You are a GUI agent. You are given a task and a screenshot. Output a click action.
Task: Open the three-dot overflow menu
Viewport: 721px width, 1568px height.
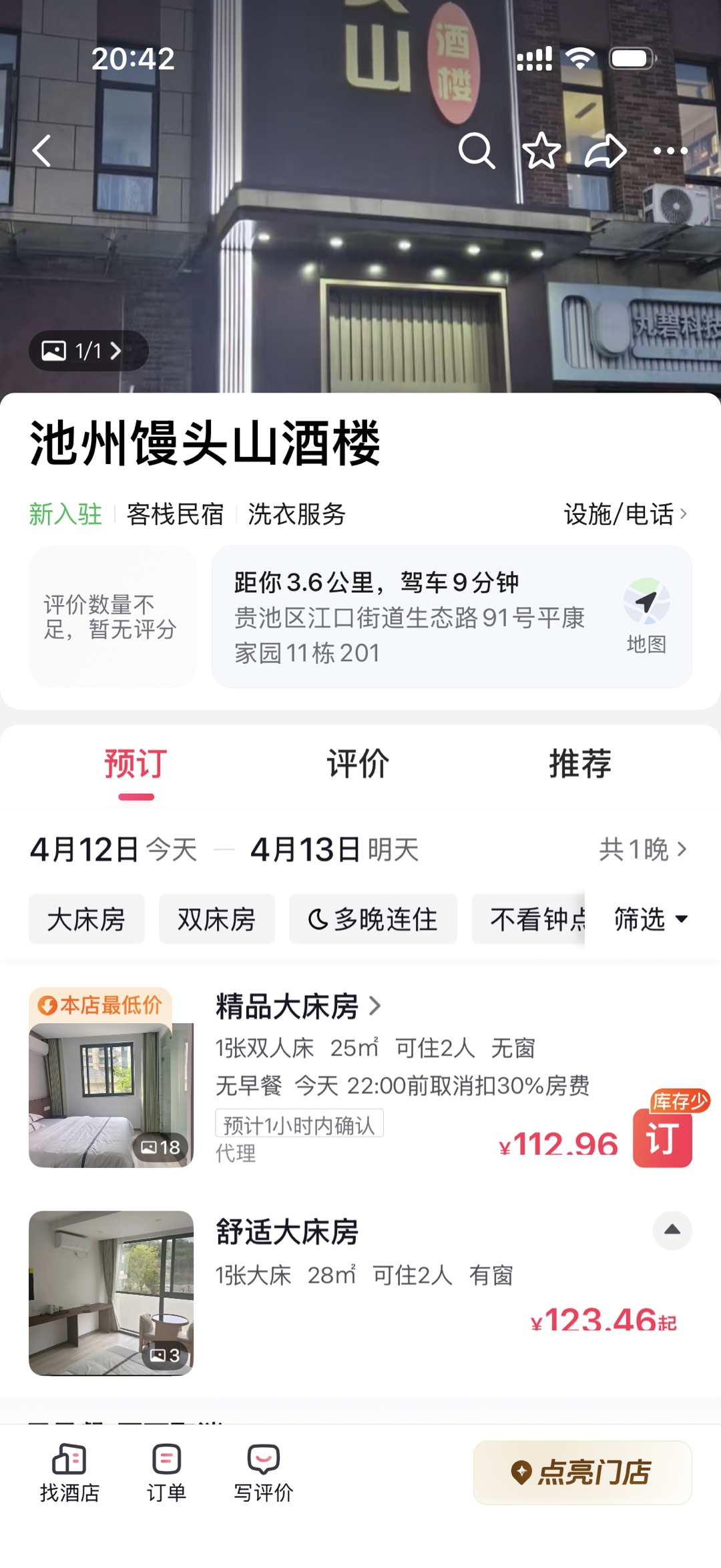670,151
